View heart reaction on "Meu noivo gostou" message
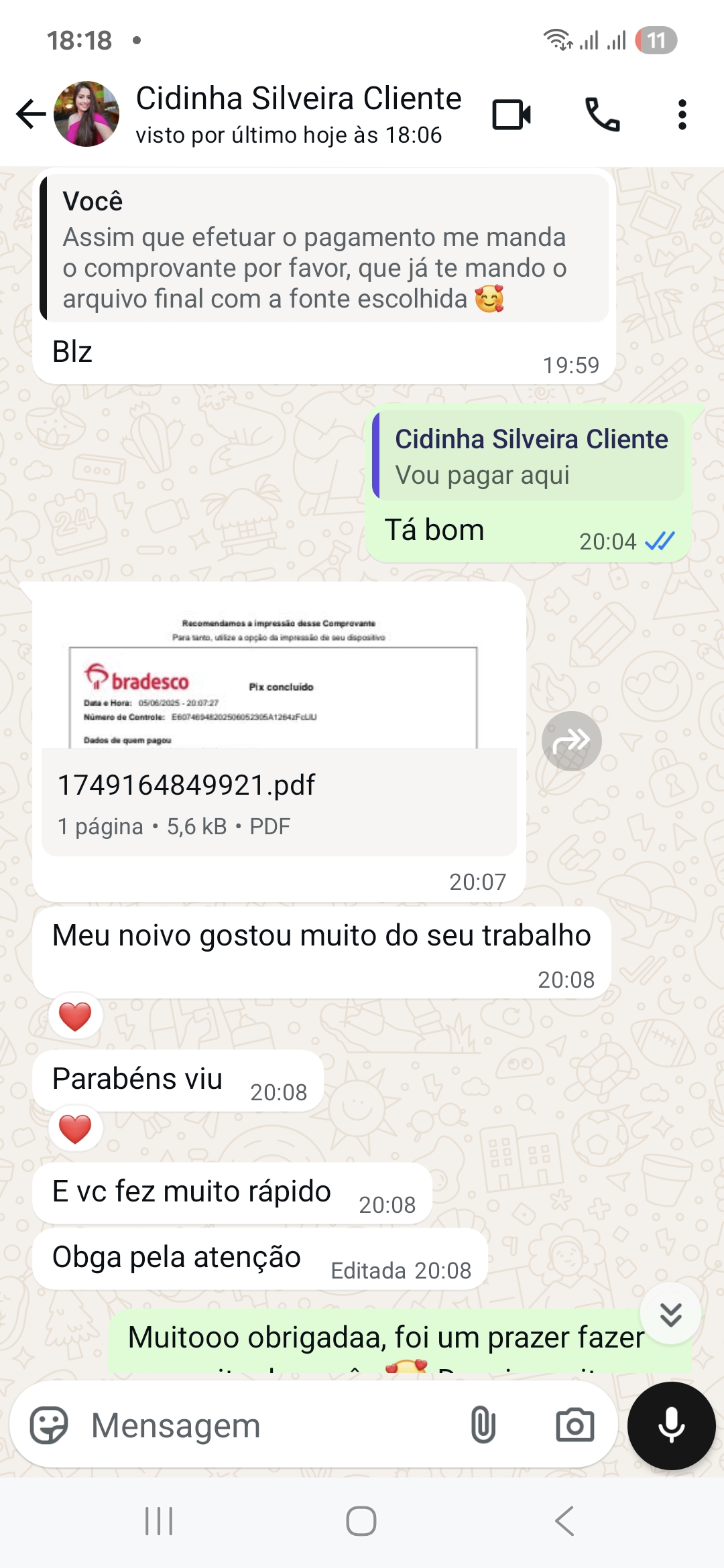Screen dimensions: 724x1568 coord(75,1017)
